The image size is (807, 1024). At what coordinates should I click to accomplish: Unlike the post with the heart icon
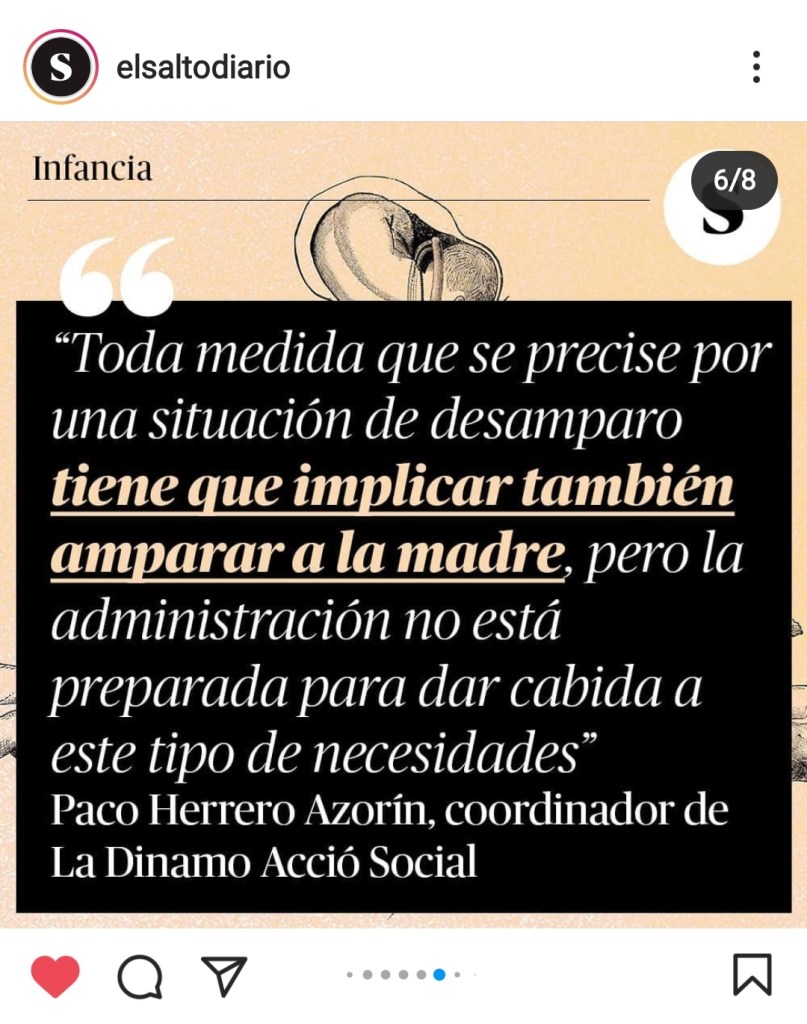[55, 976]
